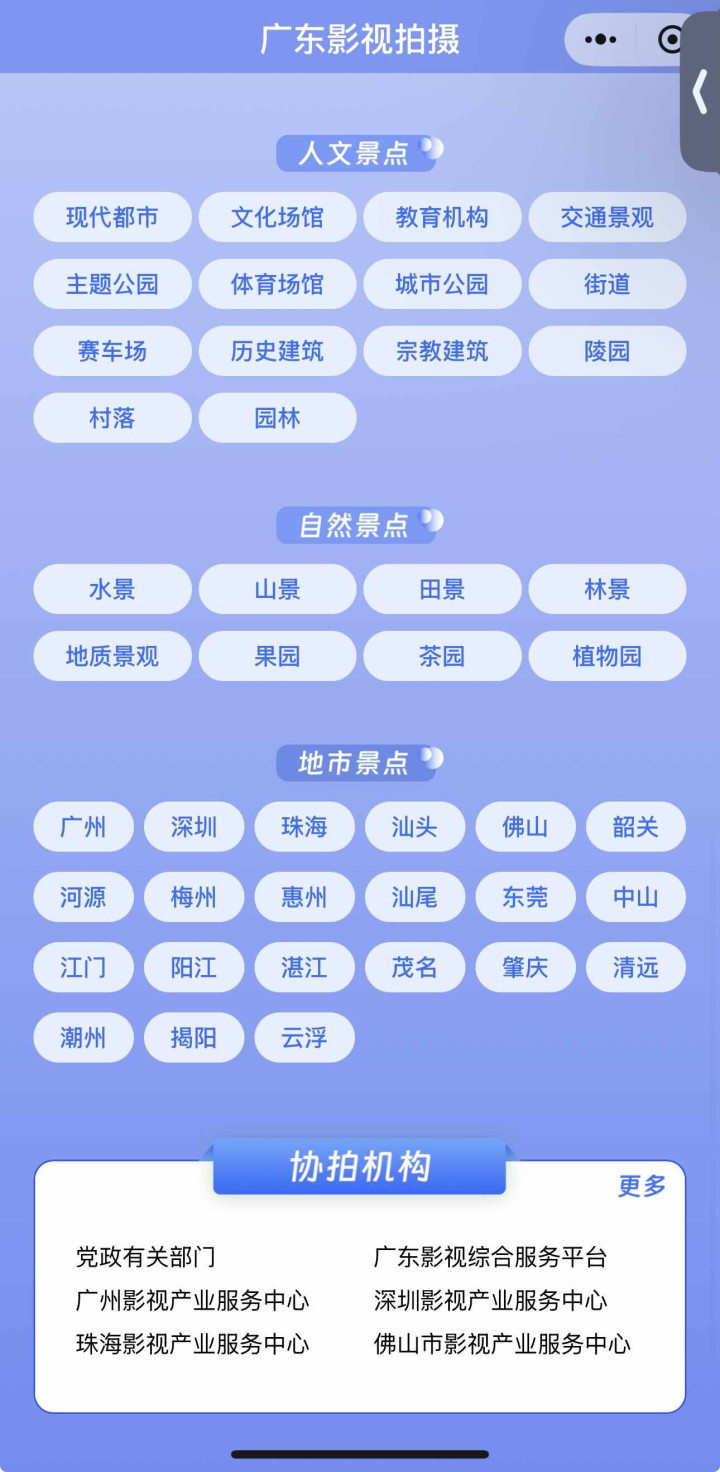This screenshot has width=720, height=1472.
Task: Expand the side drawer arrow handle
Action: point(700,93)
